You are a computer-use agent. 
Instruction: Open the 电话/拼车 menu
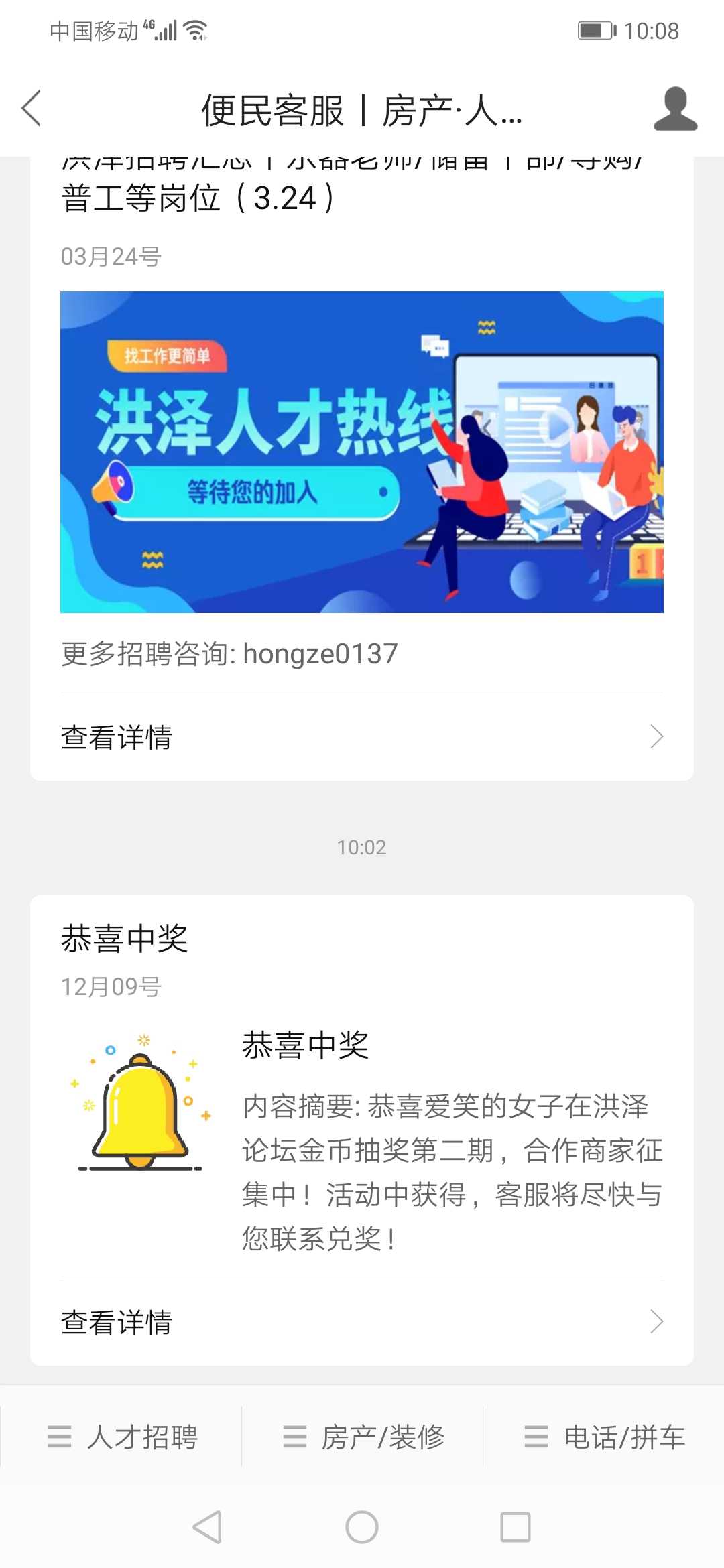click(604, 1437)
